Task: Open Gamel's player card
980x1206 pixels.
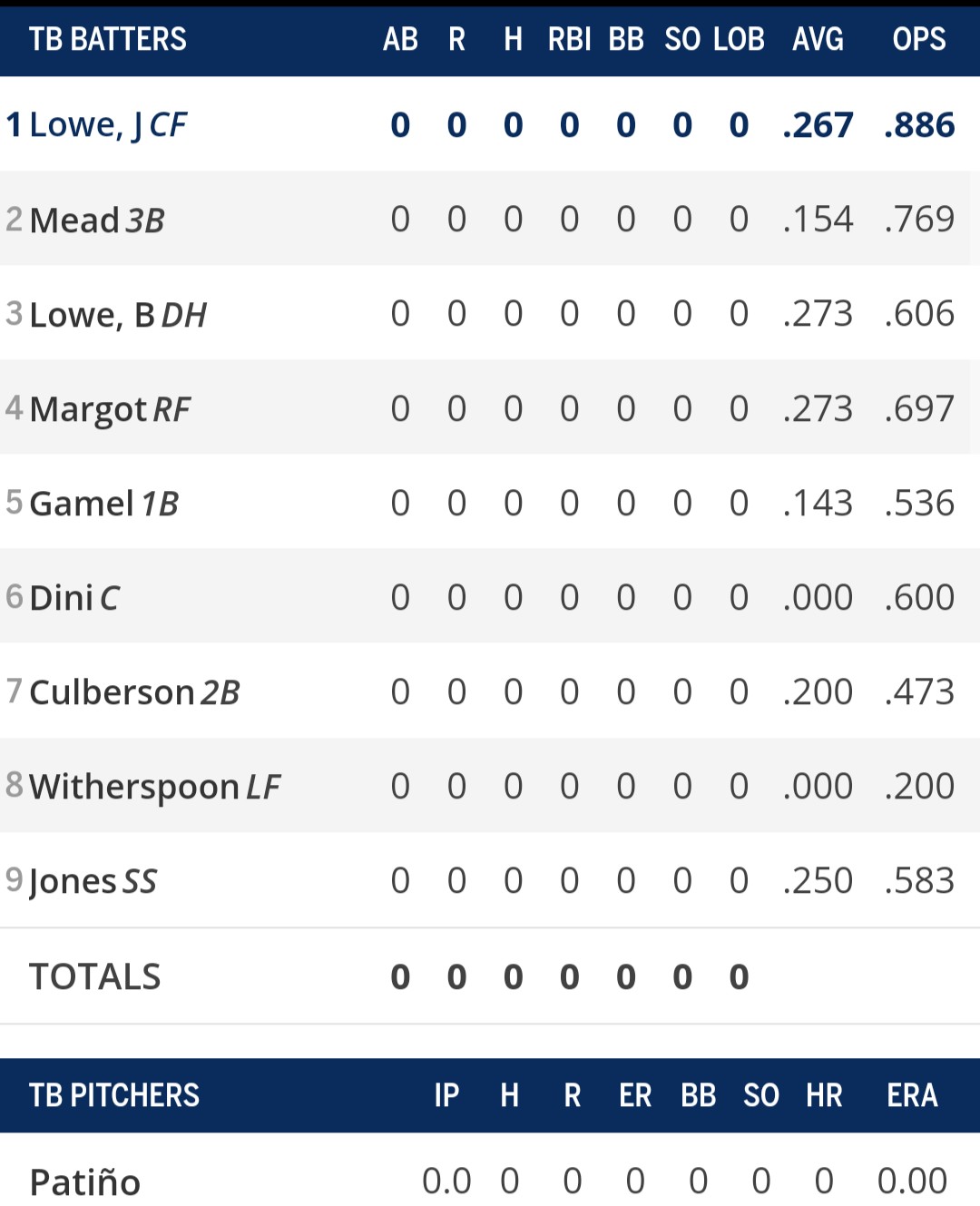Action: pos(82,504)
